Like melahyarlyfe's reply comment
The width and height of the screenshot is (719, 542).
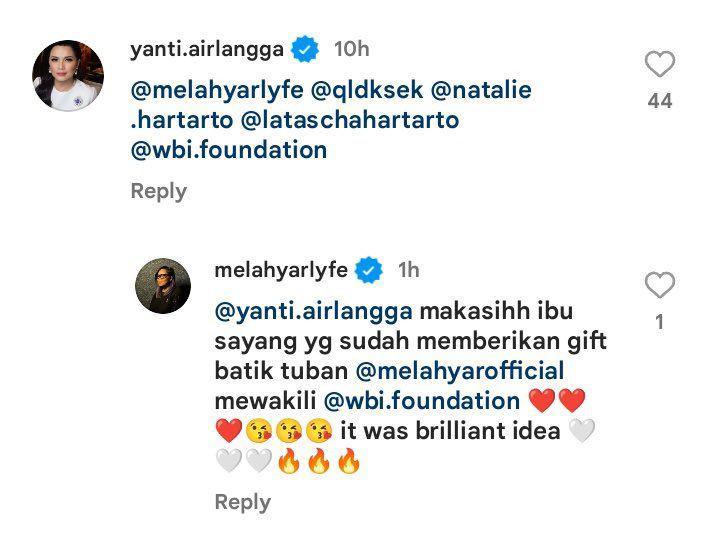pos(659,286)
